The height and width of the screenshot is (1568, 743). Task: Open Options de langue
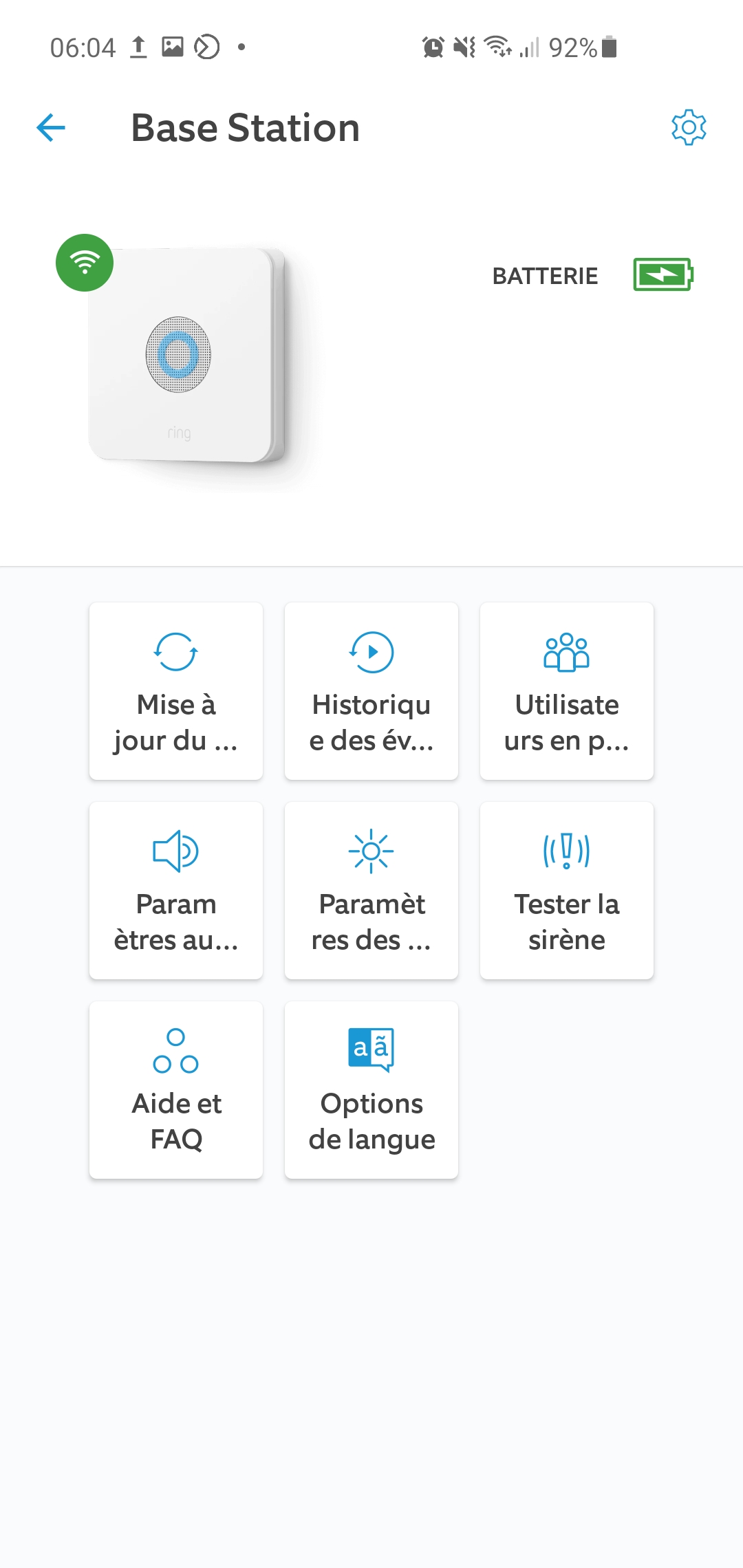tap(371, 1090)
